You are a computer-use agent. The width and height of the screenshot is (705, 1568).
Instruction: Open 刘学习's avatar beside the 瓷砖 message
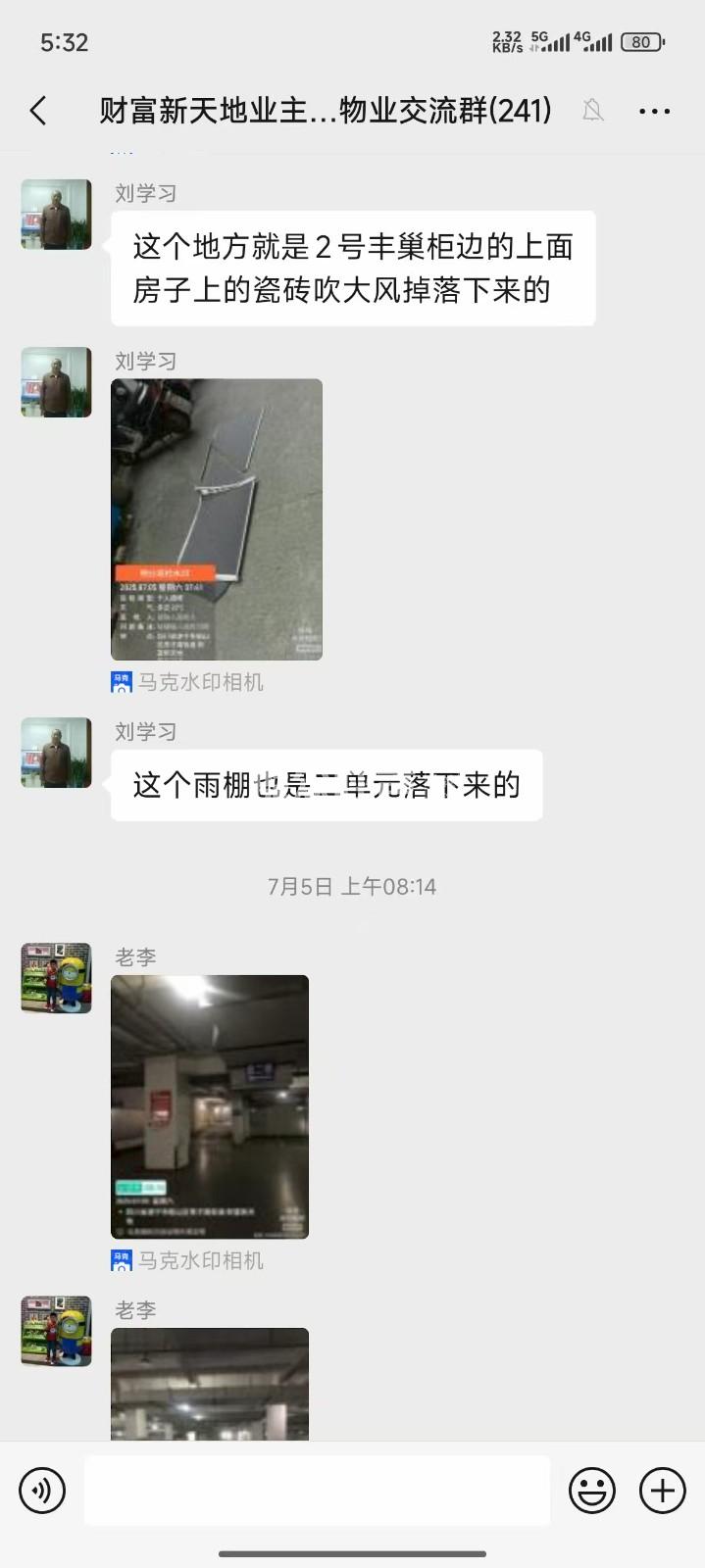pos(57,215)
